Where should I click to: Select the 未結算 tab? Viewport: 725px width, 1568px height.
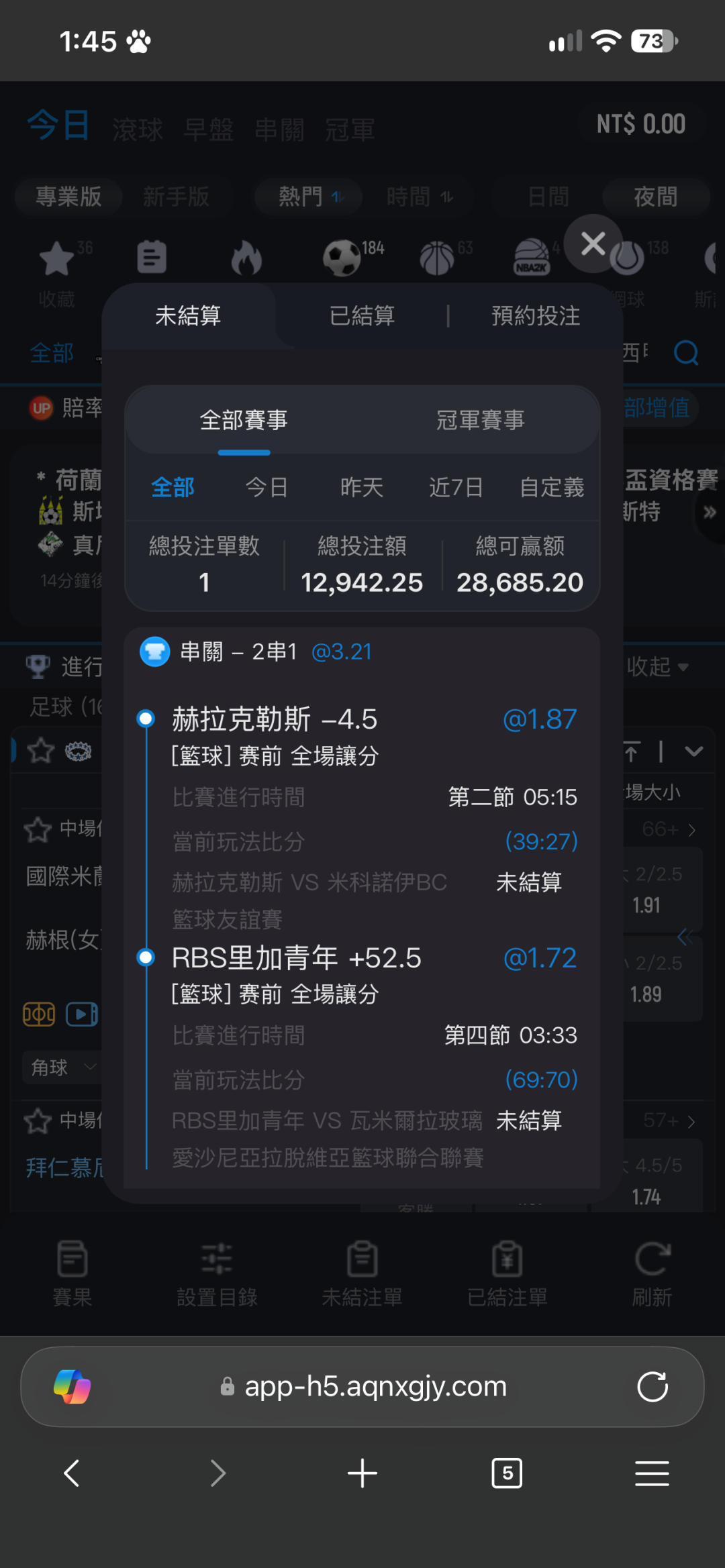188,316
